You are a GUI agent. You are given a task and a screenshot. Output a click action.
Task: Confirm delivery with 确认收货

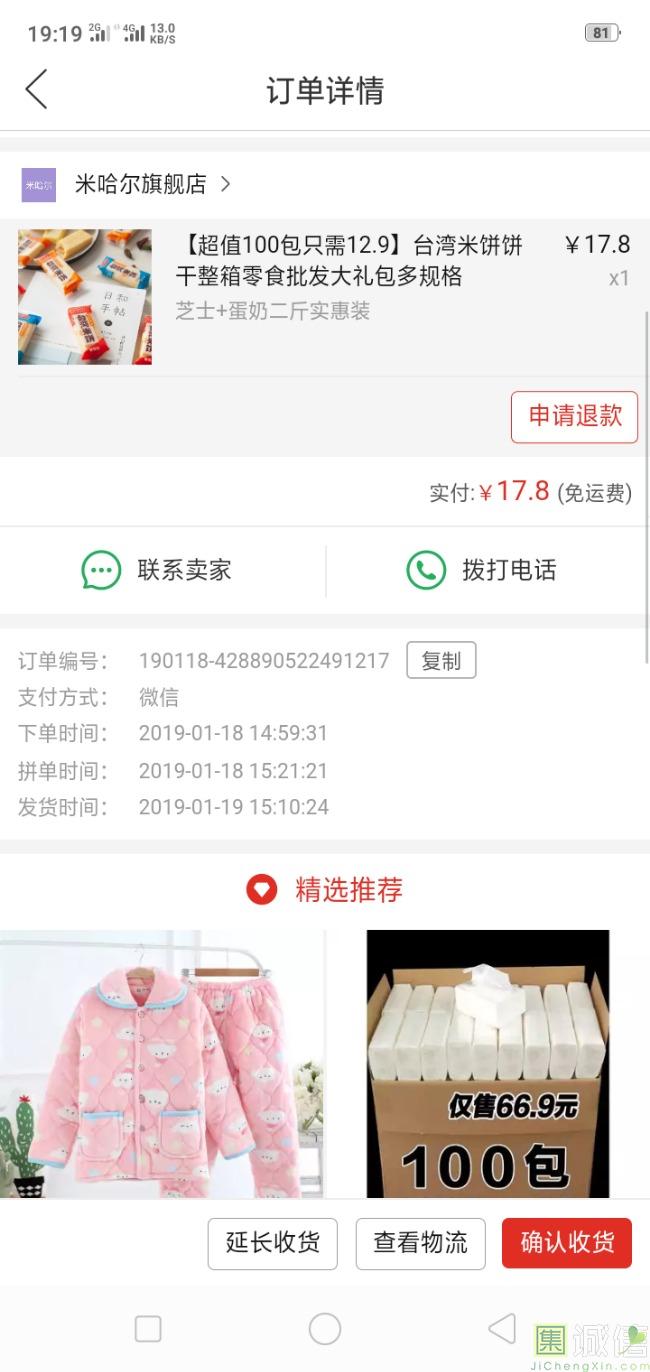click(x=567, y=1243)
